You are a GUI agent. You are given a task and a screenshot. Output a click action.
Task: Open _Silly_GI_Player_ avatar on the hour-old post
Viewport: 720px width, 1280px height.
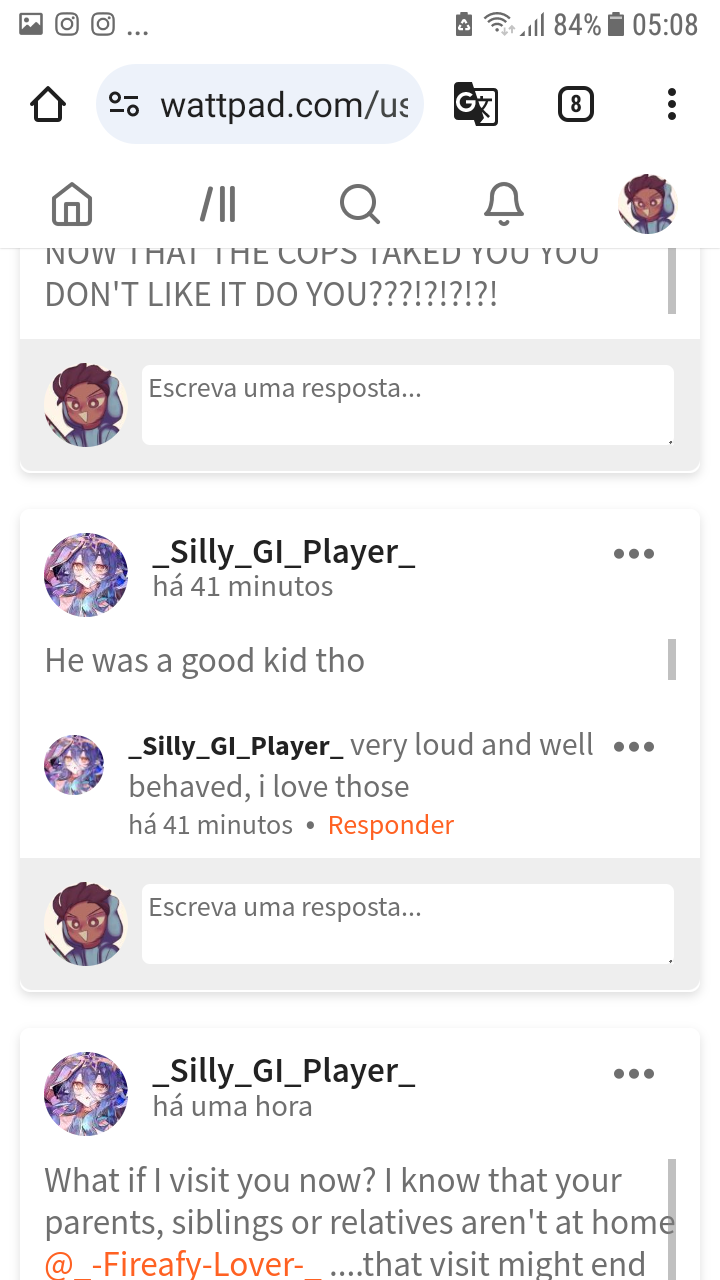tap(86, 1093)
